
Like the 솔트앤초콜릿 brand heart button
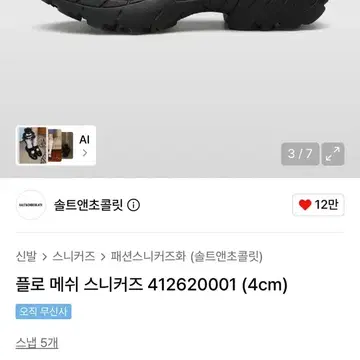(x=318, y=205)
